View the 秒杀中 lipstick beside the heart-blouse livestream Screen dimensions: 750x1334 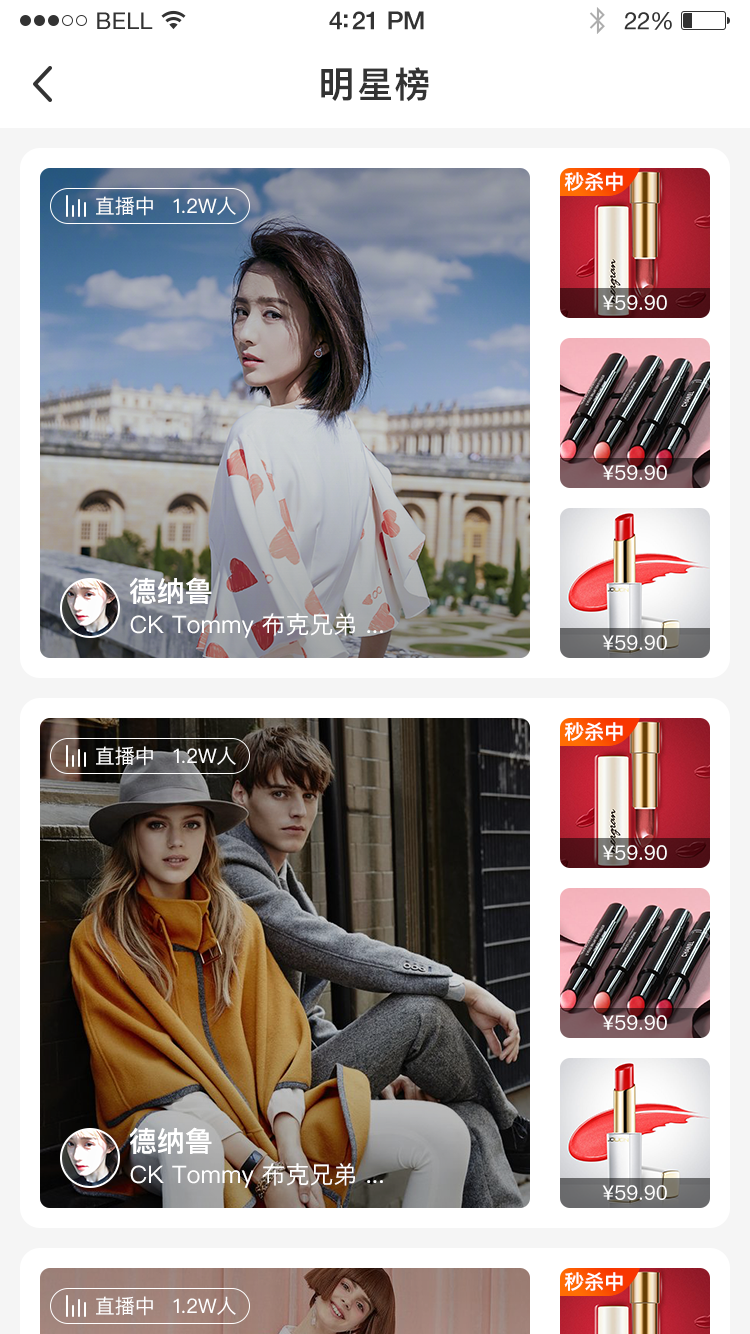(x=635, y=243)
